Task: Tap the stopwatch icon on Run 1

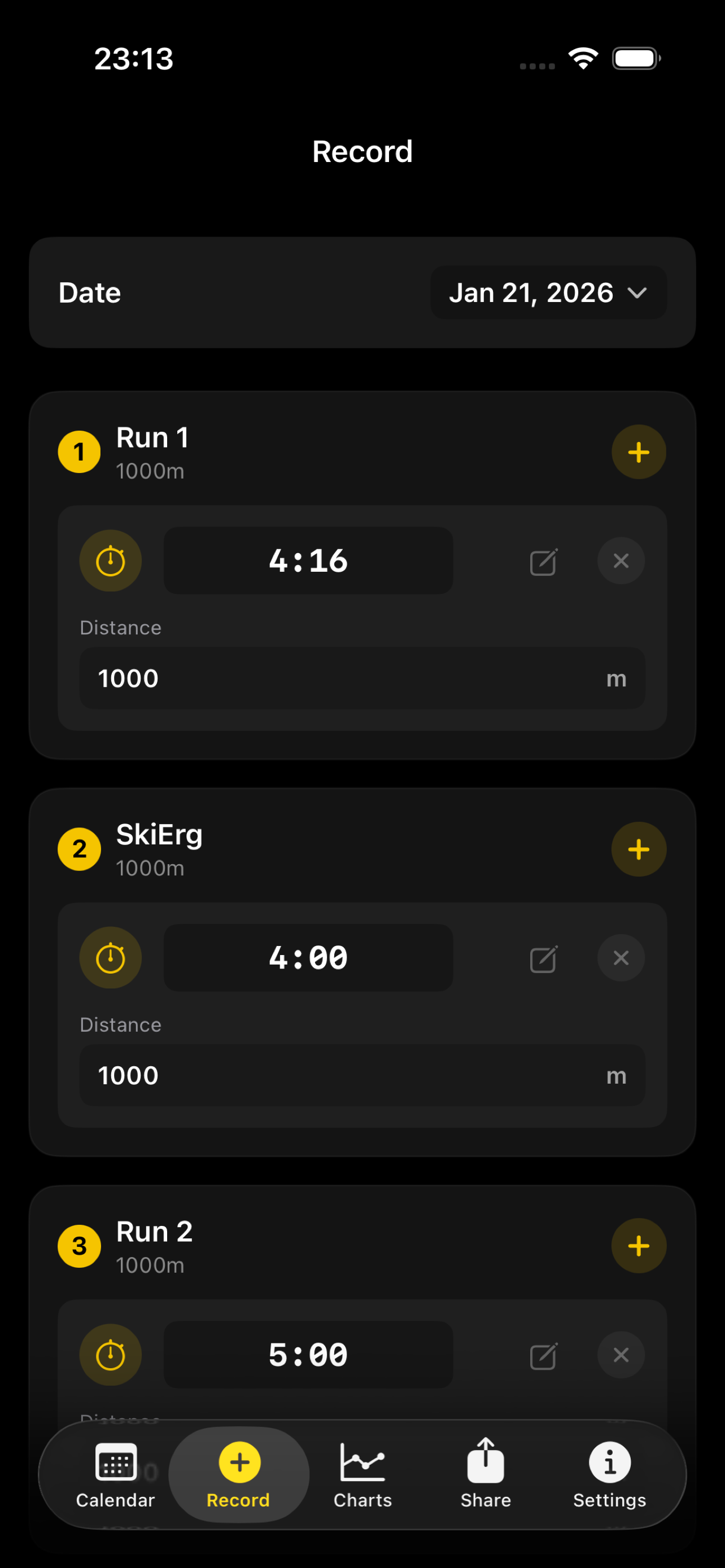Action: pos(110,560)
